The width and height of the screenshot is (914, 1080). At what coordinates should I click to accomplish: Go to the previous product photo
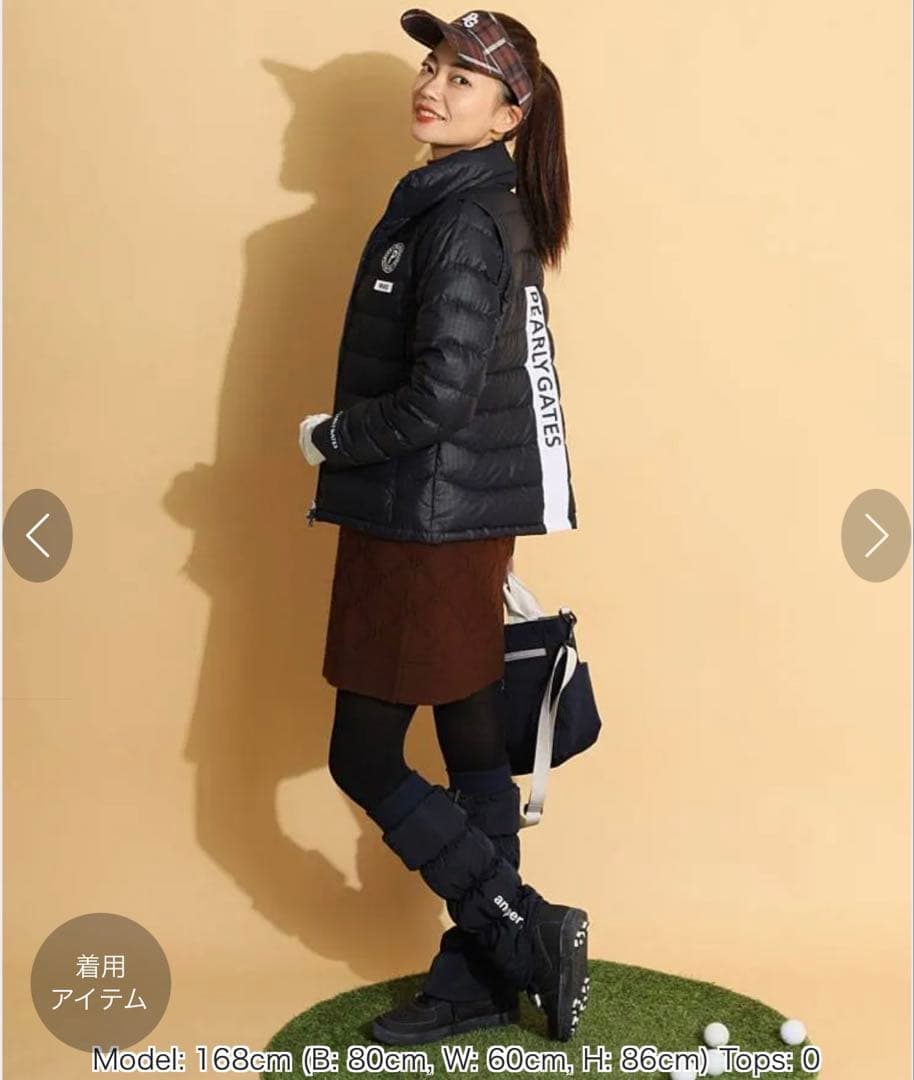pyautogui.click(x=37, y=536)
